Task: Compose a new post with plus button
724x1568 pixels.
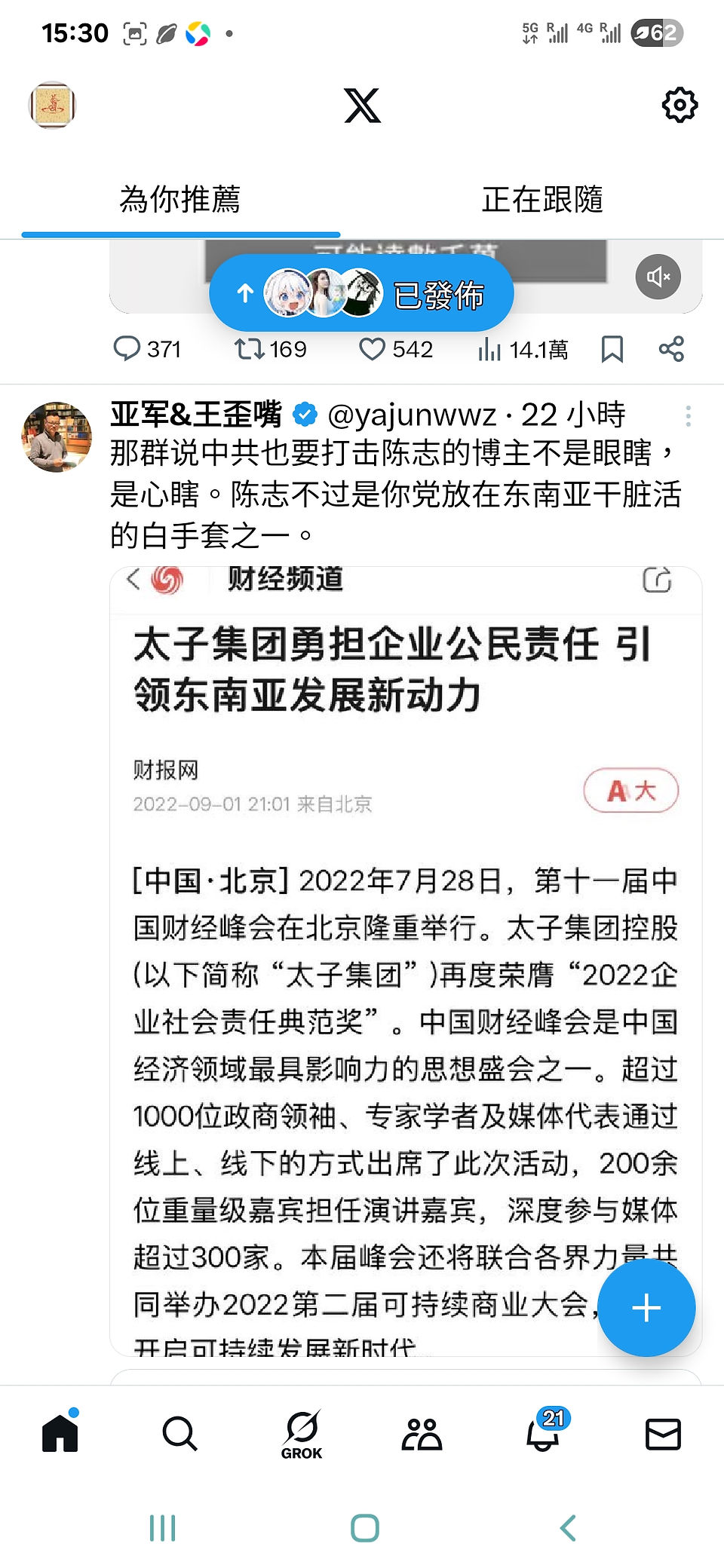Action: tap(646, 1308)
